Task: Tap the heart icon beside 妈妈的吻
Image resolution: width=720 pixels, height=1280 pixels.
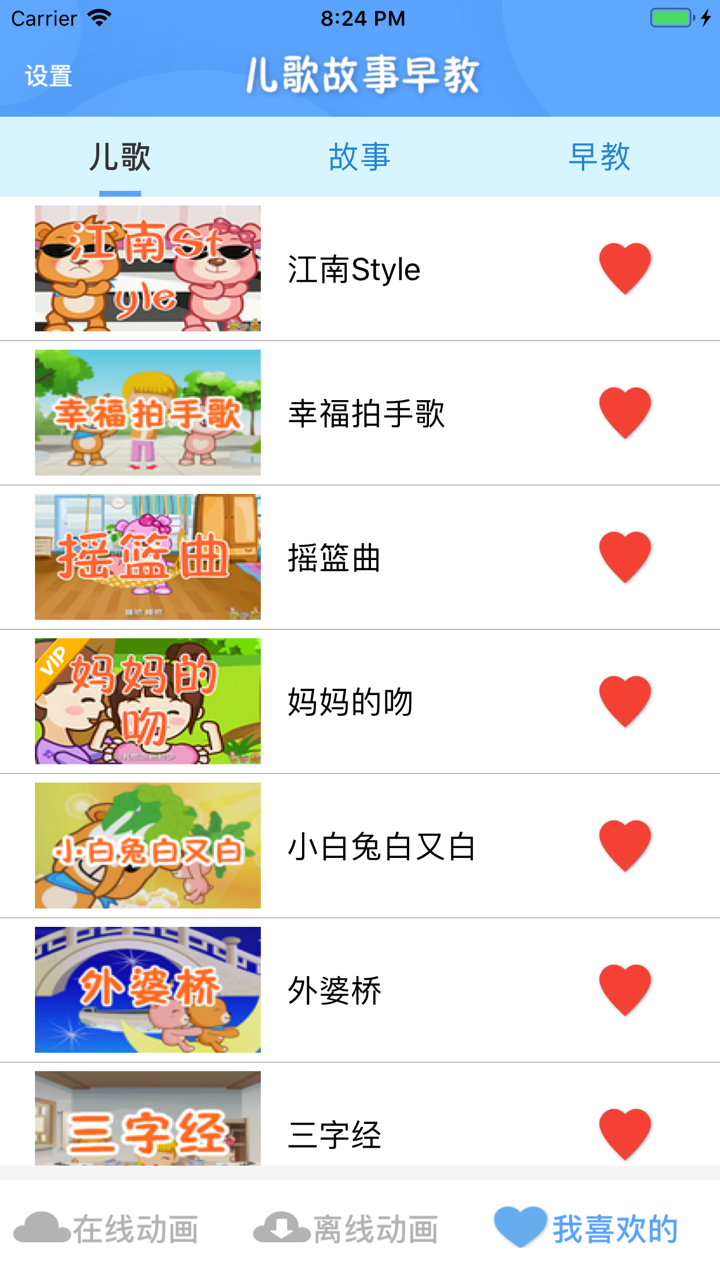Action: (x=625, y=700)
